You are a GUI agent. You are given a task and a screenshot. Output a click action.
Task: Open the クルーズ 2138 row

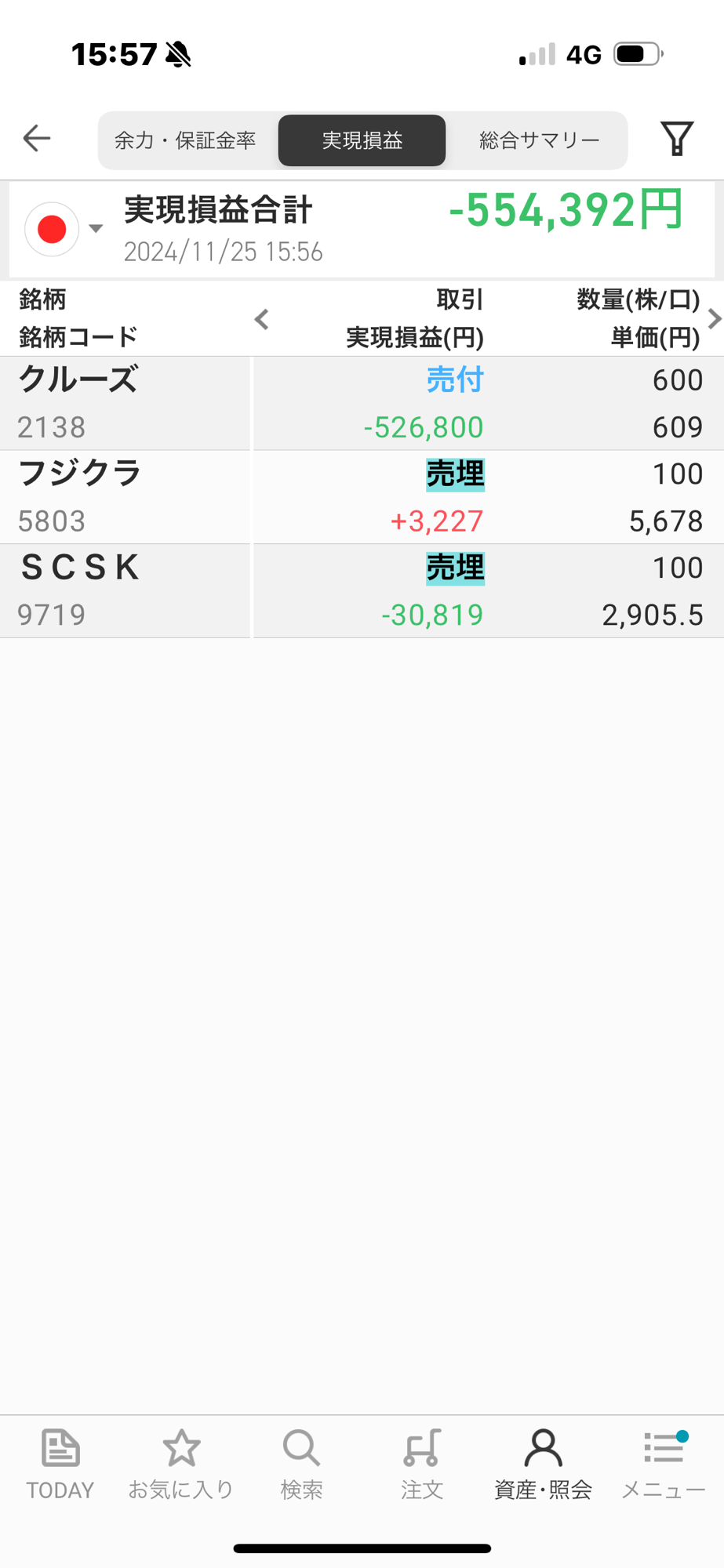(362, 403)
